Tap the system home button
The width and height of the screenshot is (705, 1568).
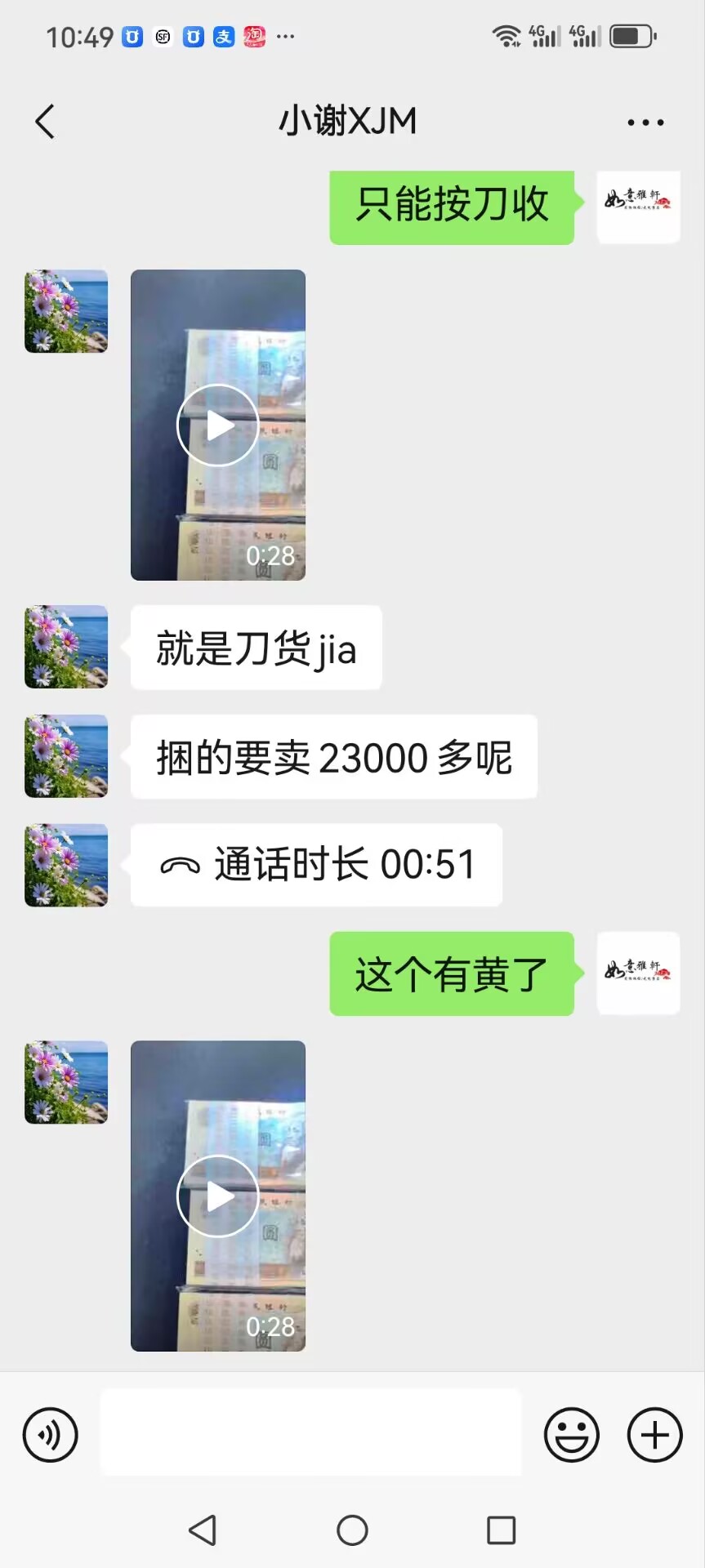tap(352, 1530)
